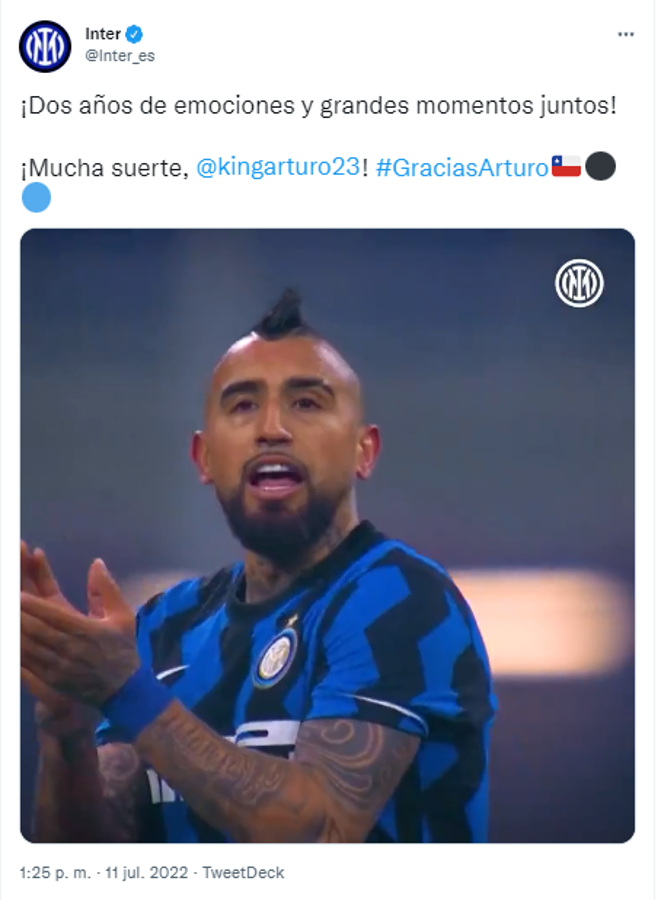Open the tweet's three-dot overflow menu
Viewport: 661px width, 900px height.
tap(626, 35)
